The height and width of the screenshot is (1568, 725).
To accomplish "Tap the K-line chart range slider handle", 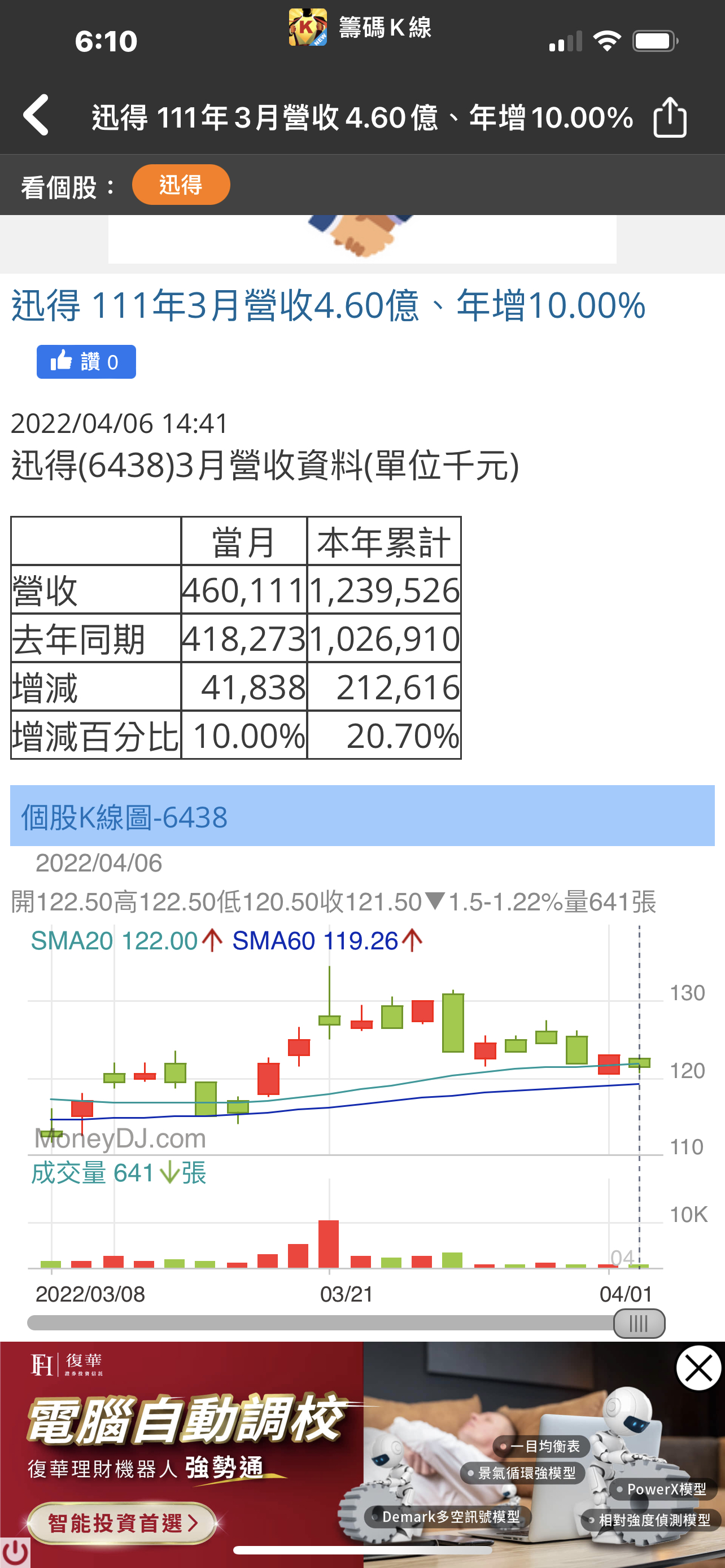I will tap(639, 1323).
